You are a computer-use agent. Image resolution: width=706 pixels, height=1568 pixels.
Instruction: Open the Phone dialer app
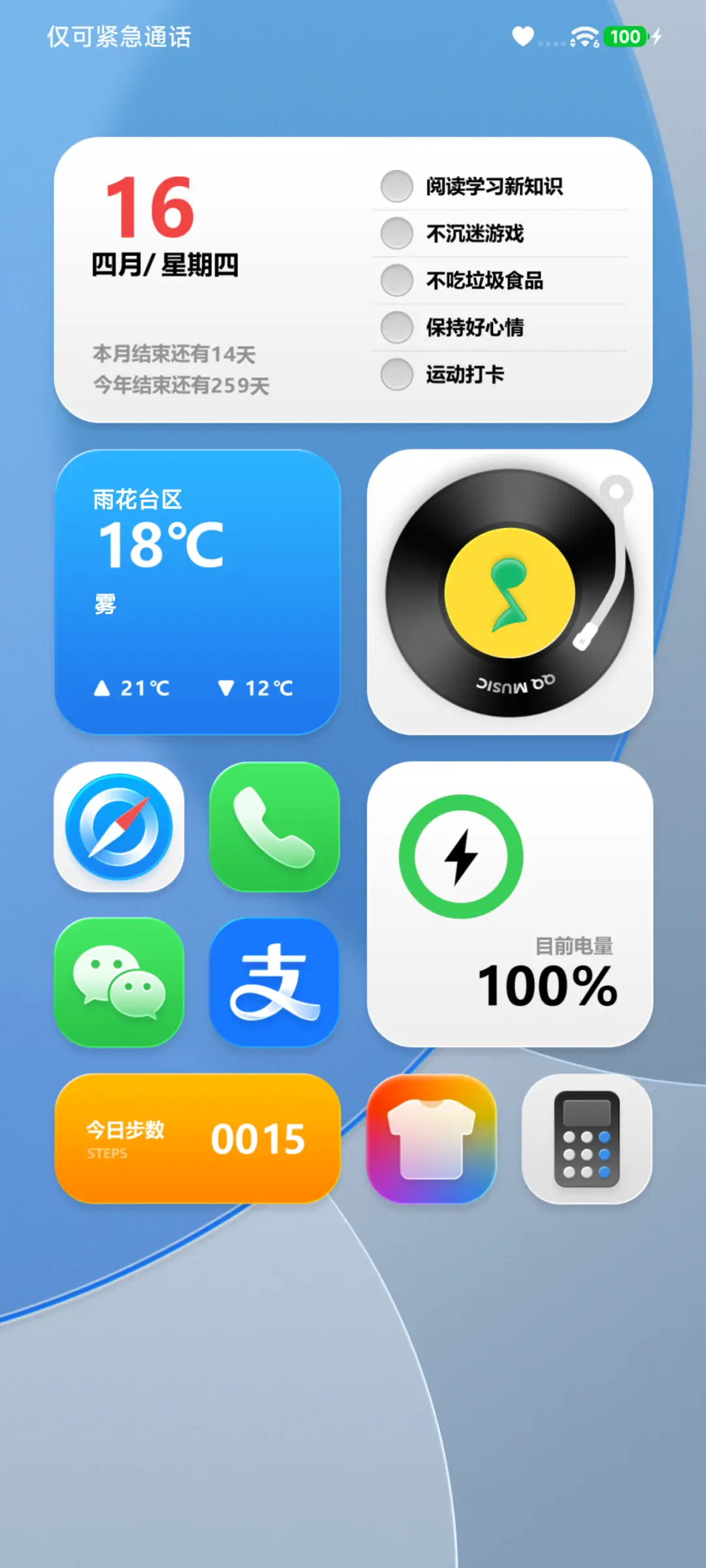point(274,828)
